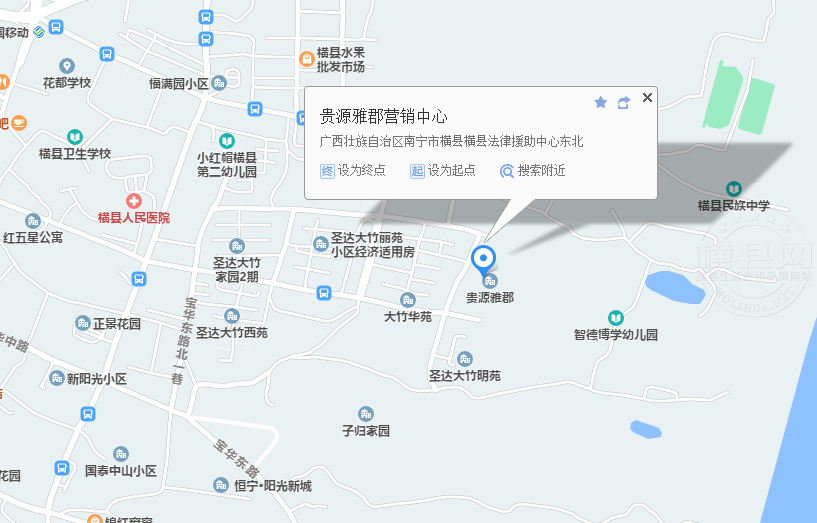Image resolution: width=817 pixels, height=523 pixels.
Task: Select the 子归家园 map marker
Action: pos(365,414)
